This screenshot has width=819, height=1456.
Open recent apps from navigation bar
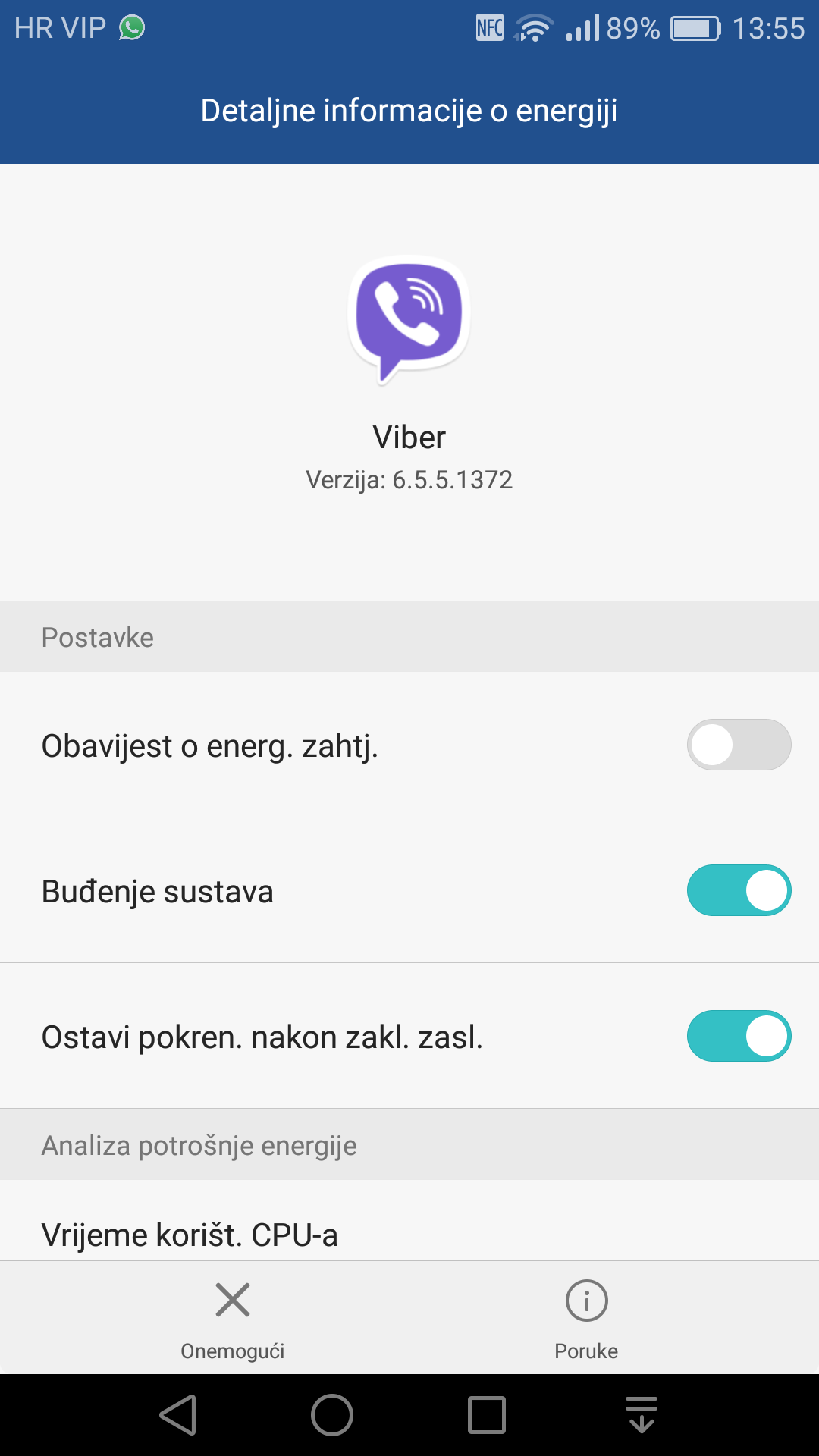pos(487,1415)
